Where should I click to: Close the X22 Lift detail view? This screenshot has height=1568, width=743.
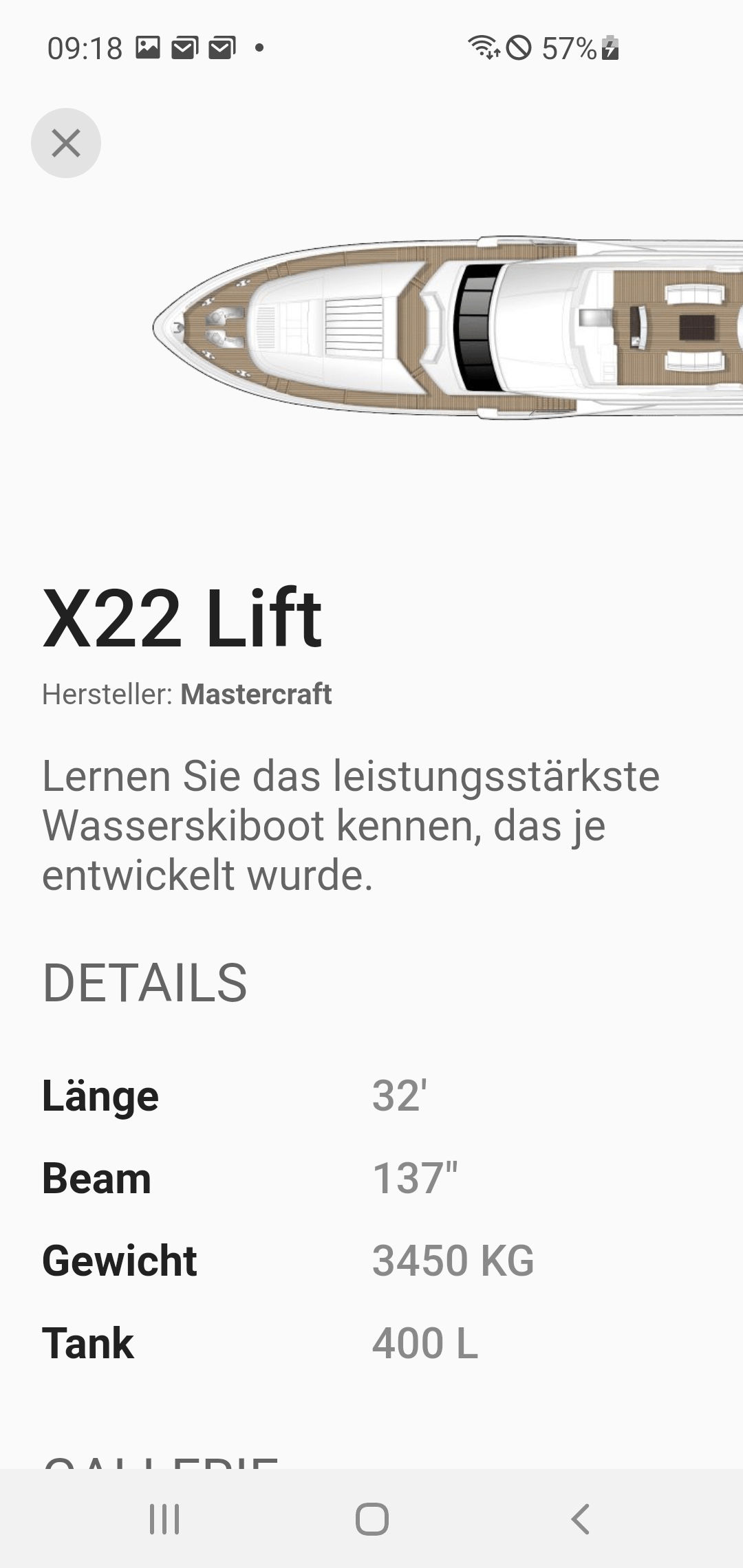click(x=65, y=142)
